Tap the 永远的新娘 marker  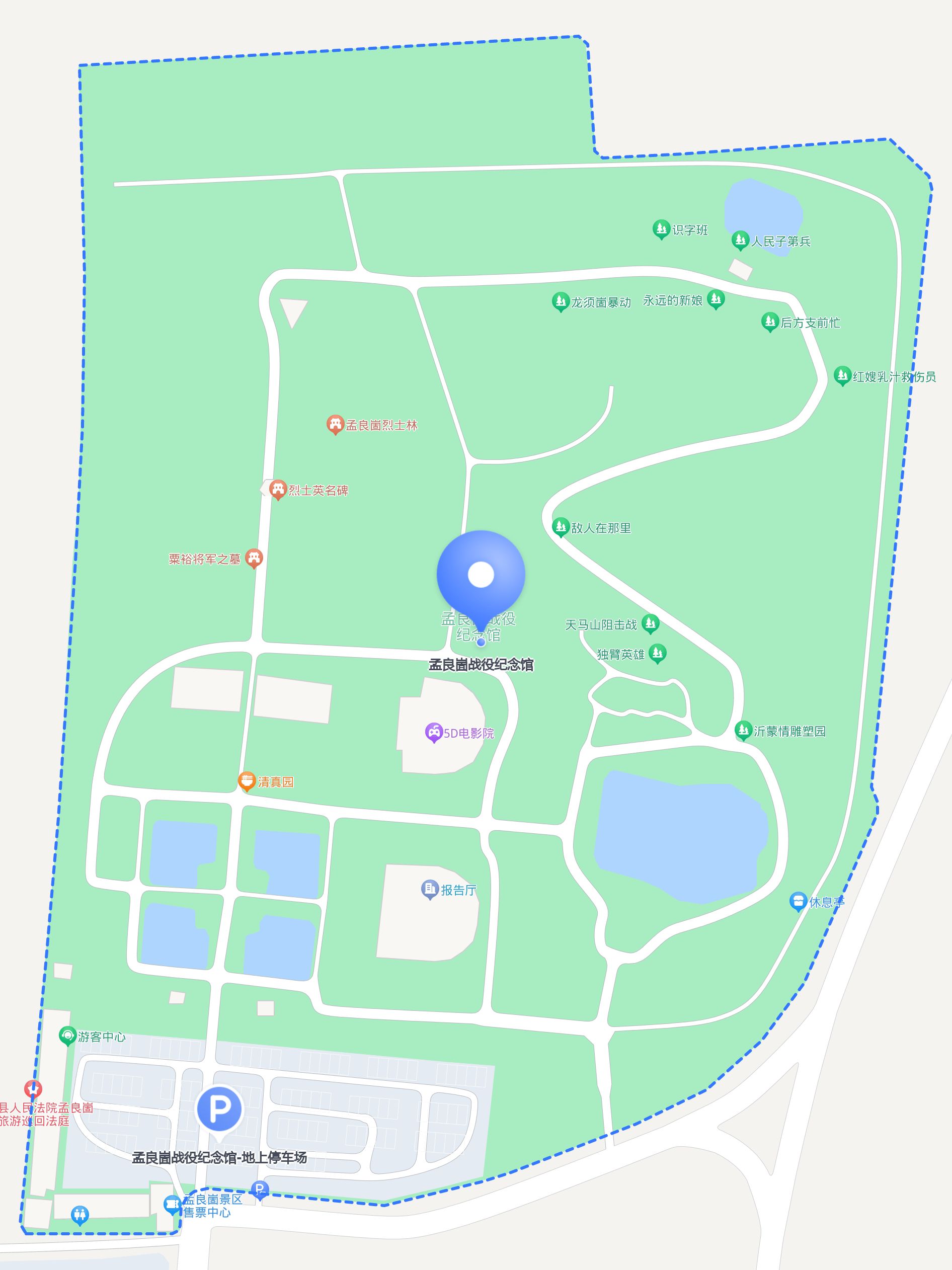[716, 298]
